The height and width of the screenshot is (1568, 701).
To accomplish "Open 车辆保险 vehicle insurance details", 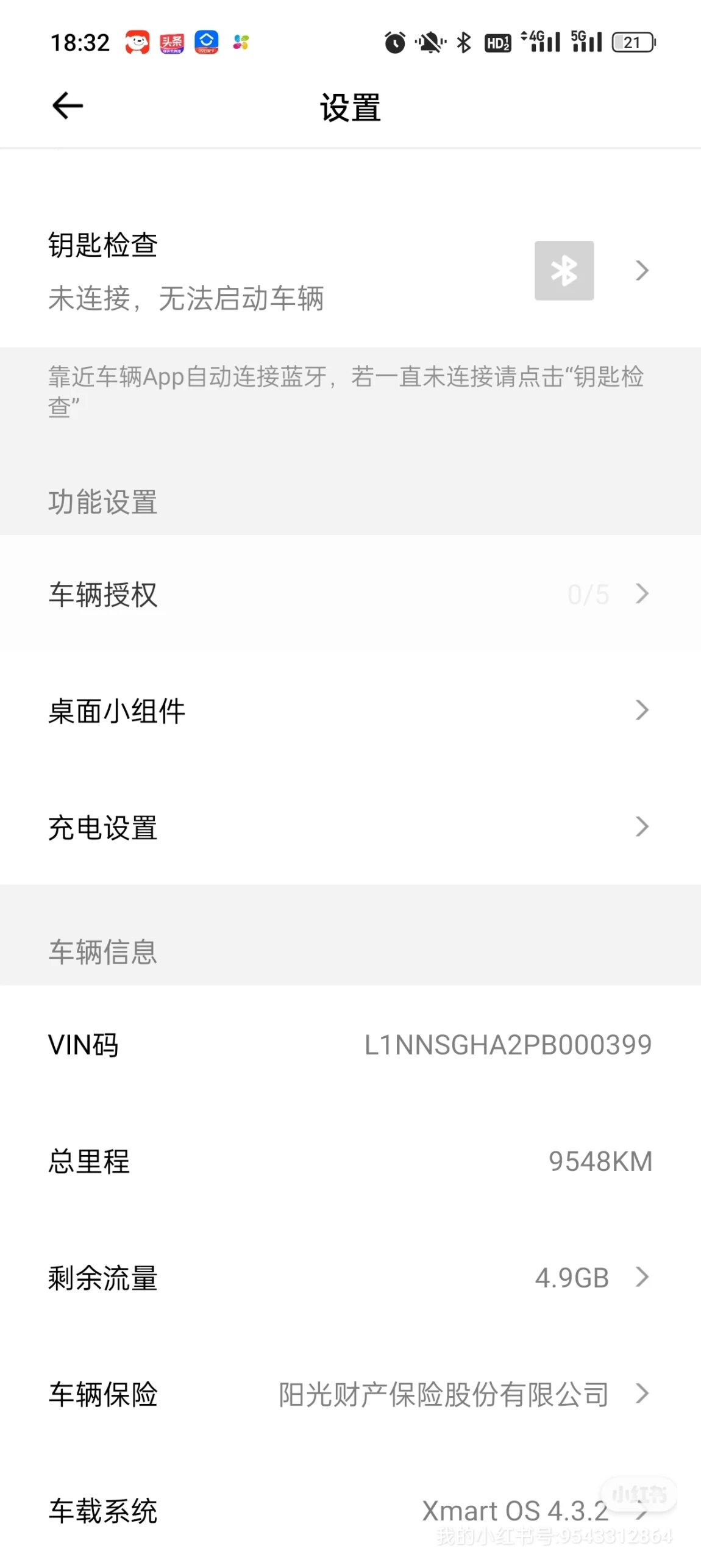I will [350, 1394].
